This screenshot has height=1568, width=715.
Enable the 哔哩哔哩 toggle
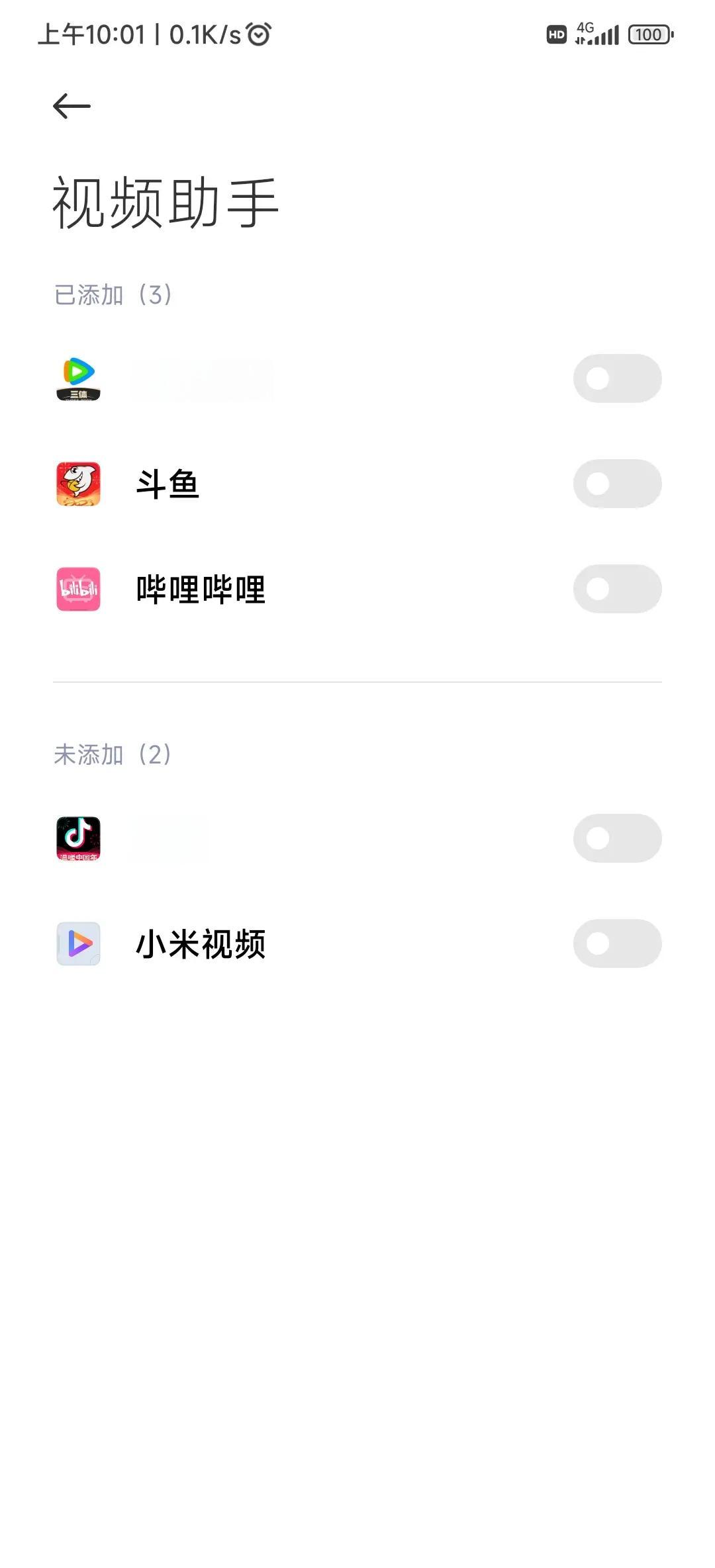tap(617, 589)
